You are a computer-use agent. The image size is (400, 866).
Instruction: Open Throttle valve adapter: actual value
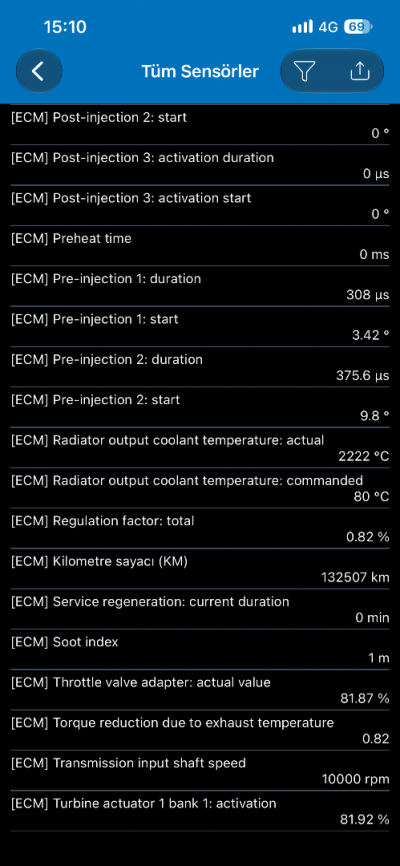point(200,690)
